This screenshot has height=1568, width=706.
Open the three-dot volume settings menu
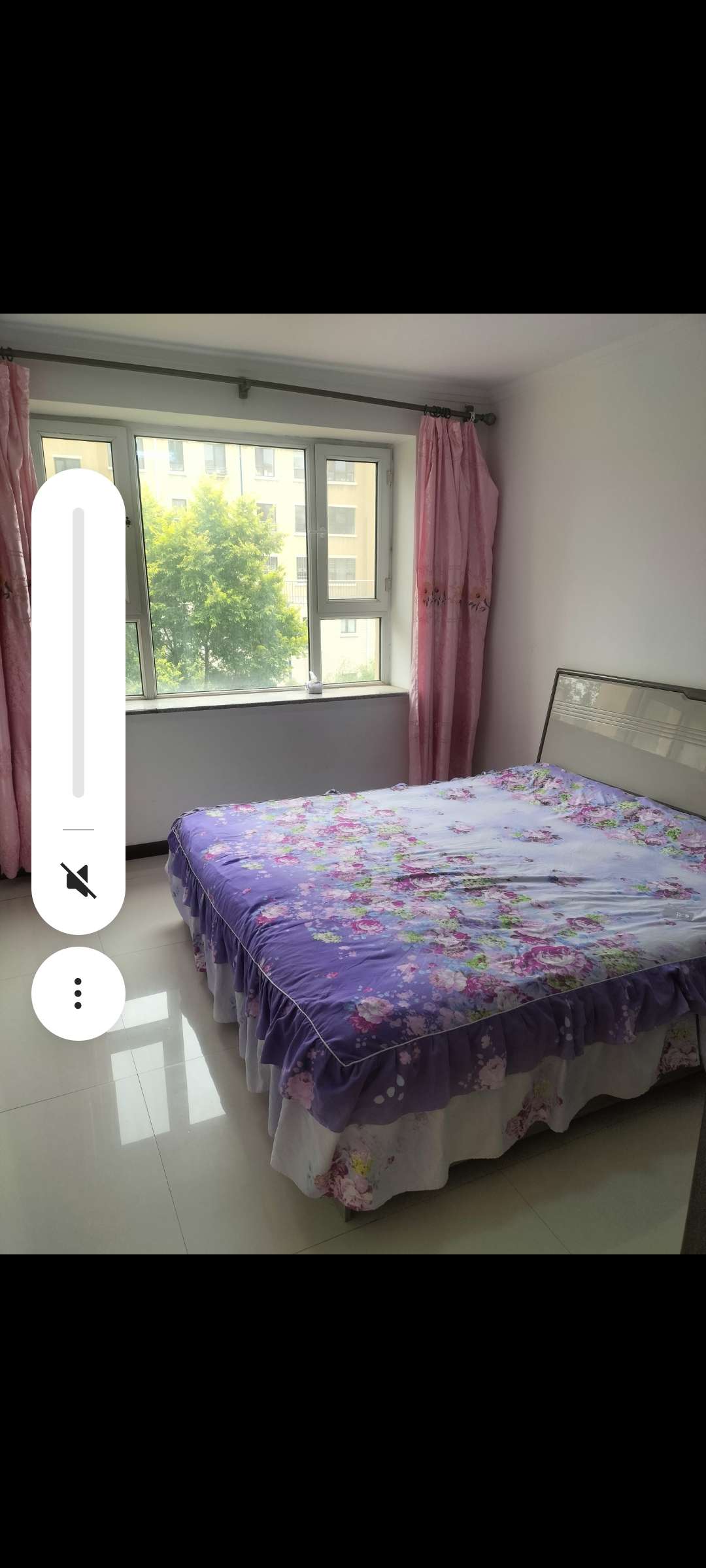pos(78,993)
